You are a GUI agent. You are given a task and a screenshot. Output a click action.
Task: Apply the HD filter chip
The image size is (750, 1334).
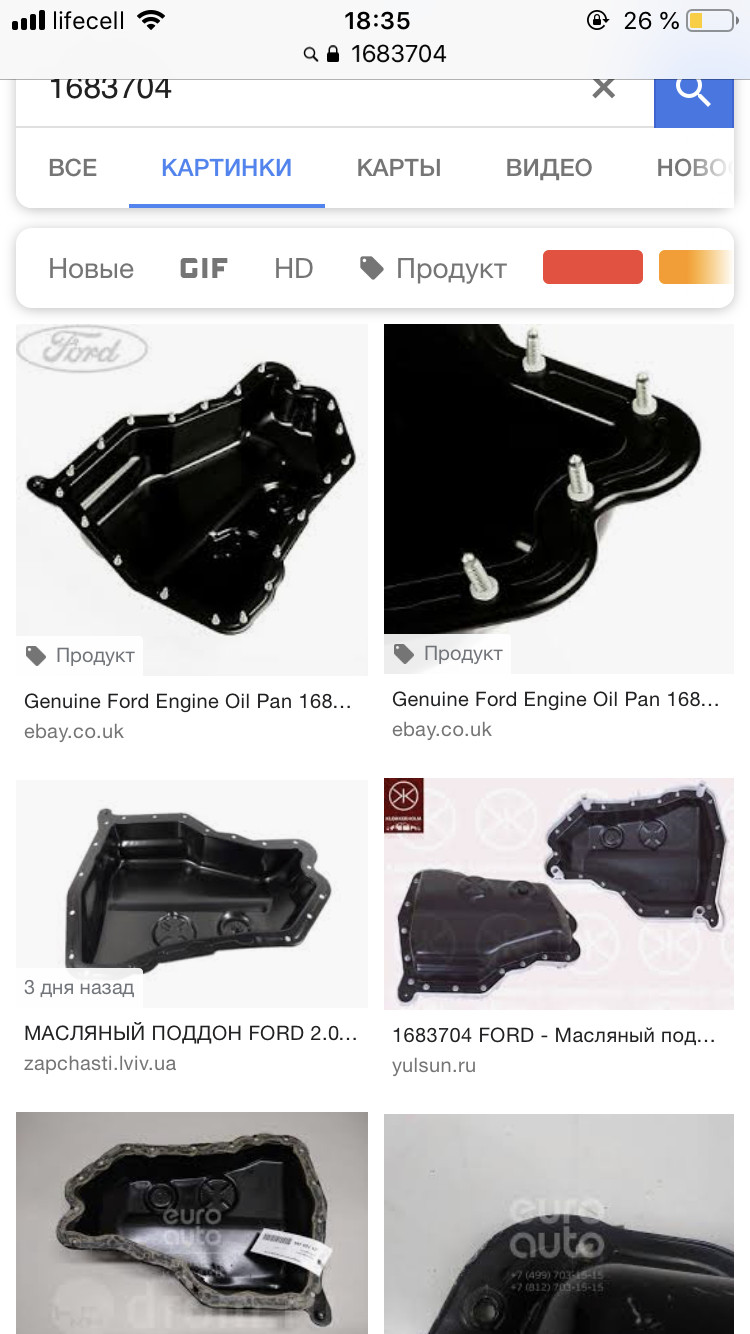[x=294, y=268]
